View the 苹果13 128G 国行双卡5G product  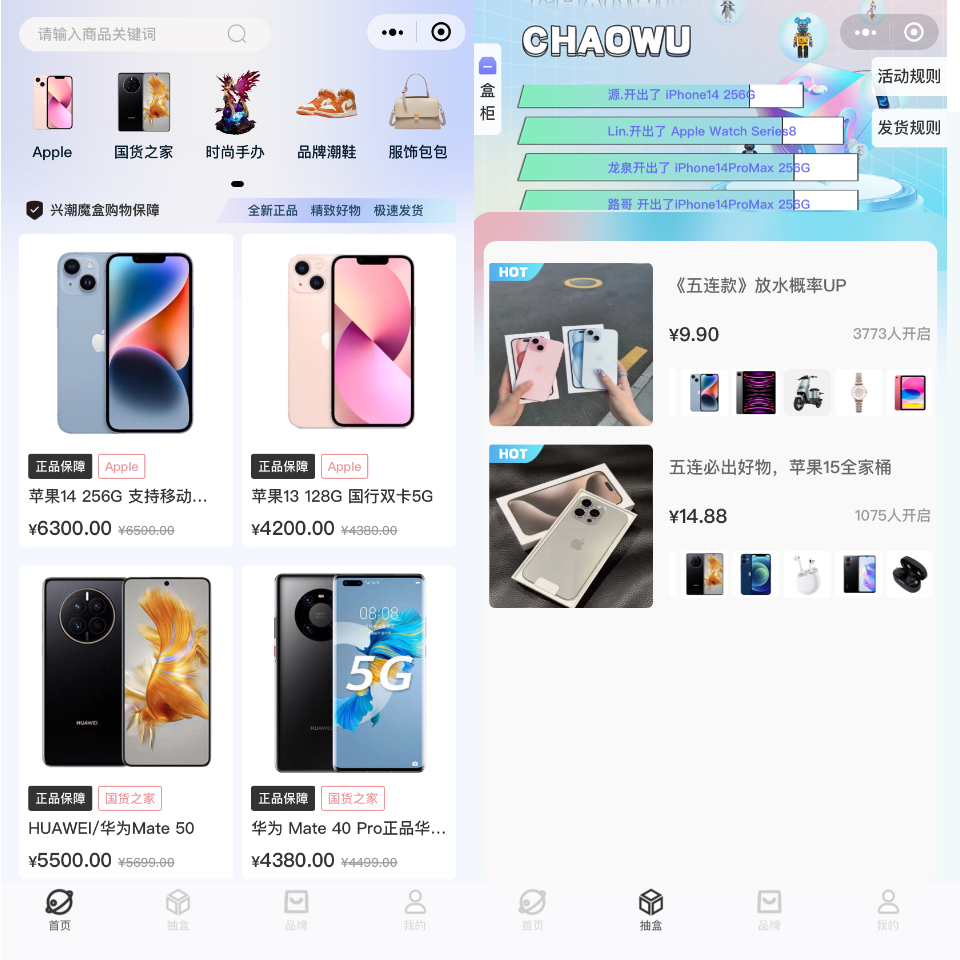pyautogui.click(x=349, y=390)
